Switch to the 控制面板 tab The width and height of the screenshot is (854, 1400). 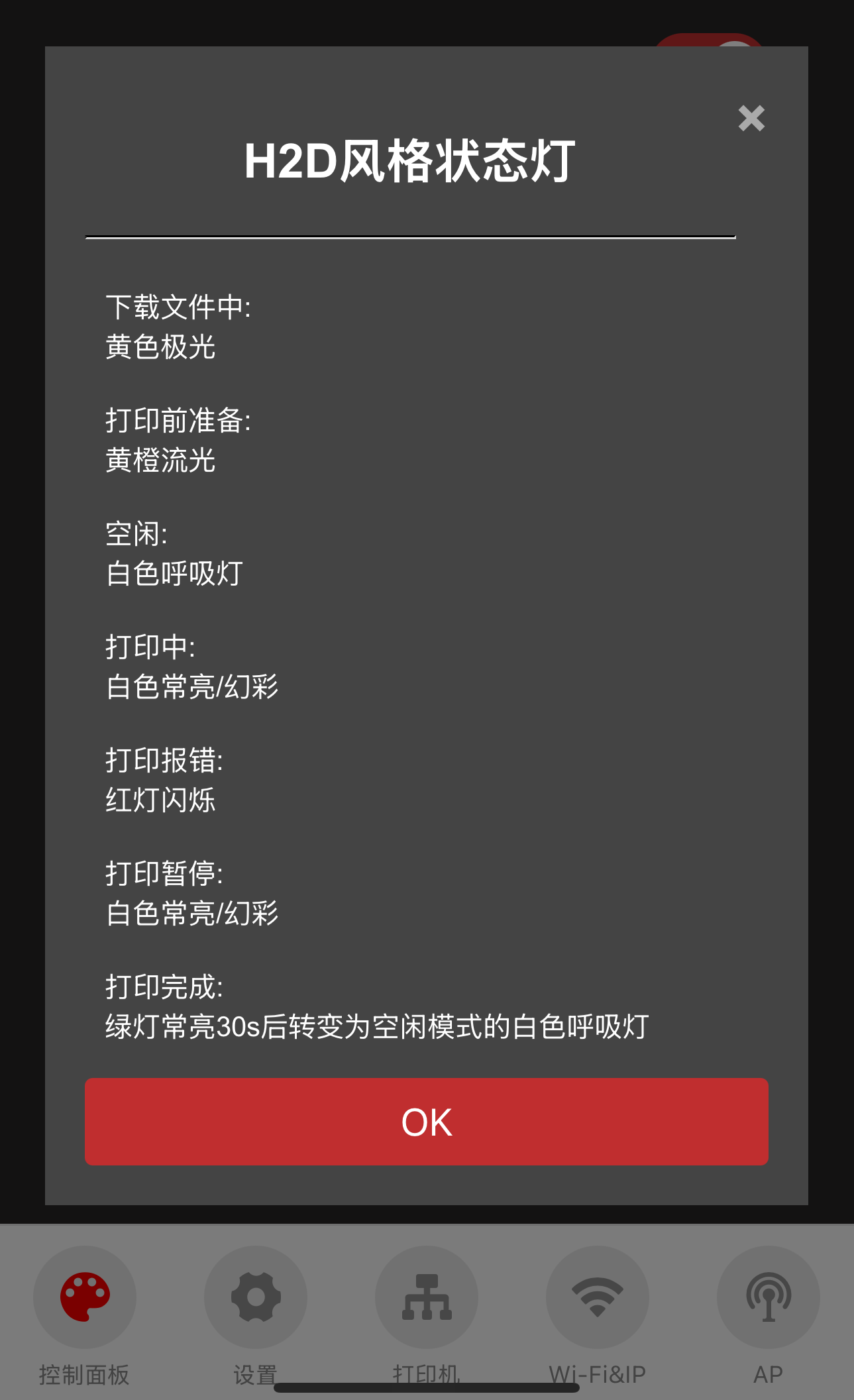tap(85, 1297)
